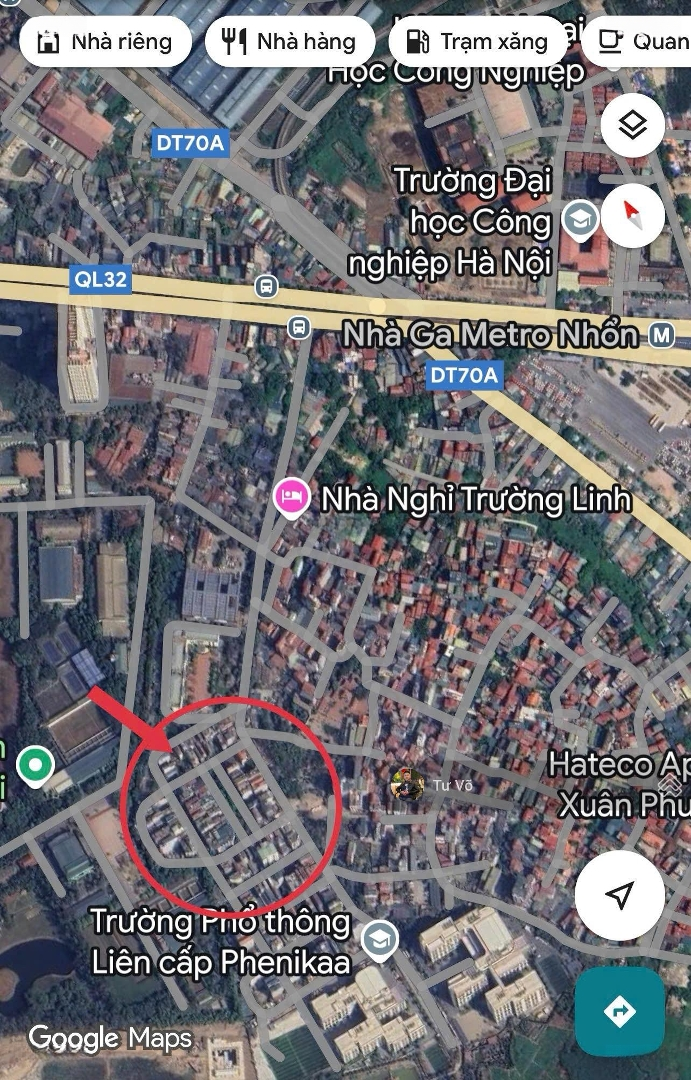
Task: Select the Trường Đại học Công nghiệp Hà Nội marker
Action: point(579,219)
